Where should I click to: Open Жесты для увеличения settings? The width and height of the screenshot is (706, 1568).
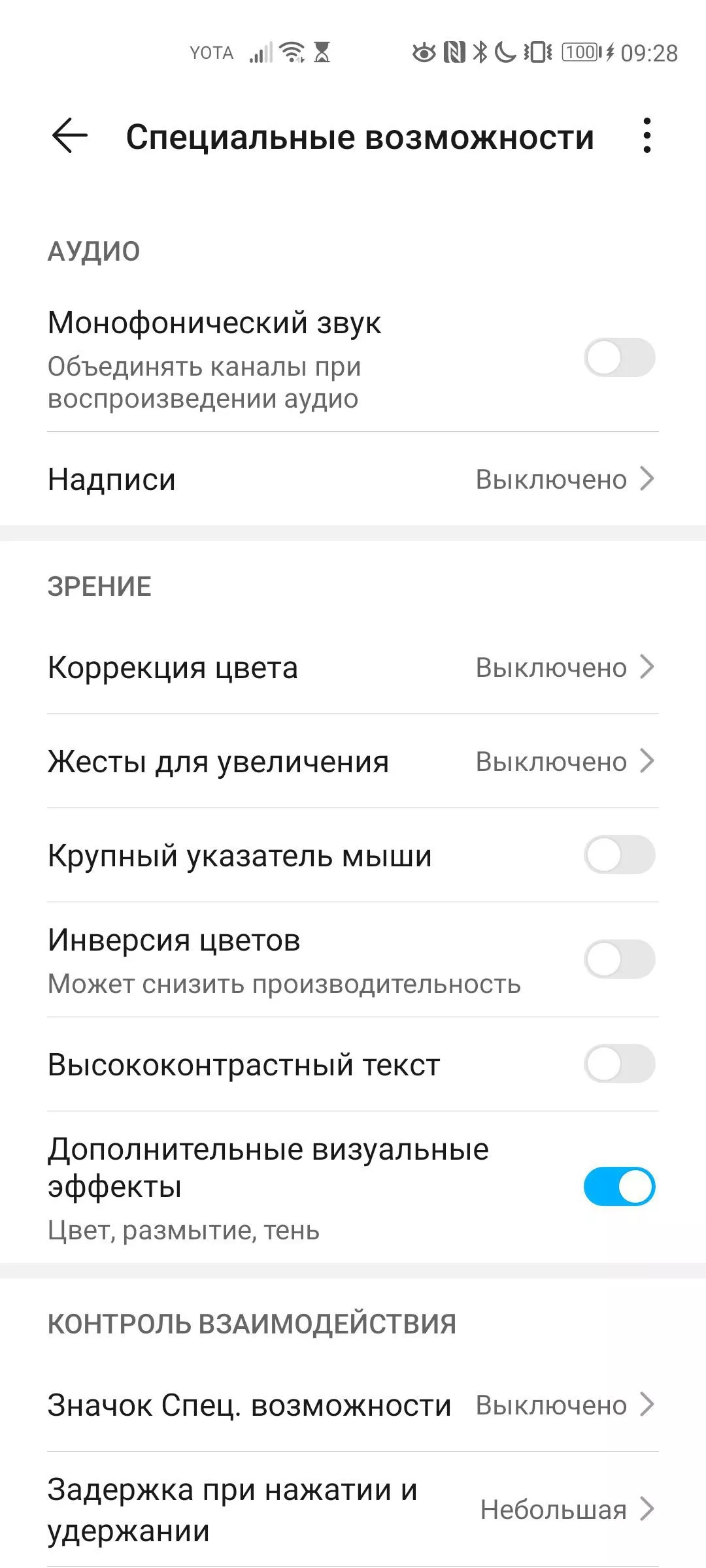tap(353, 762)
